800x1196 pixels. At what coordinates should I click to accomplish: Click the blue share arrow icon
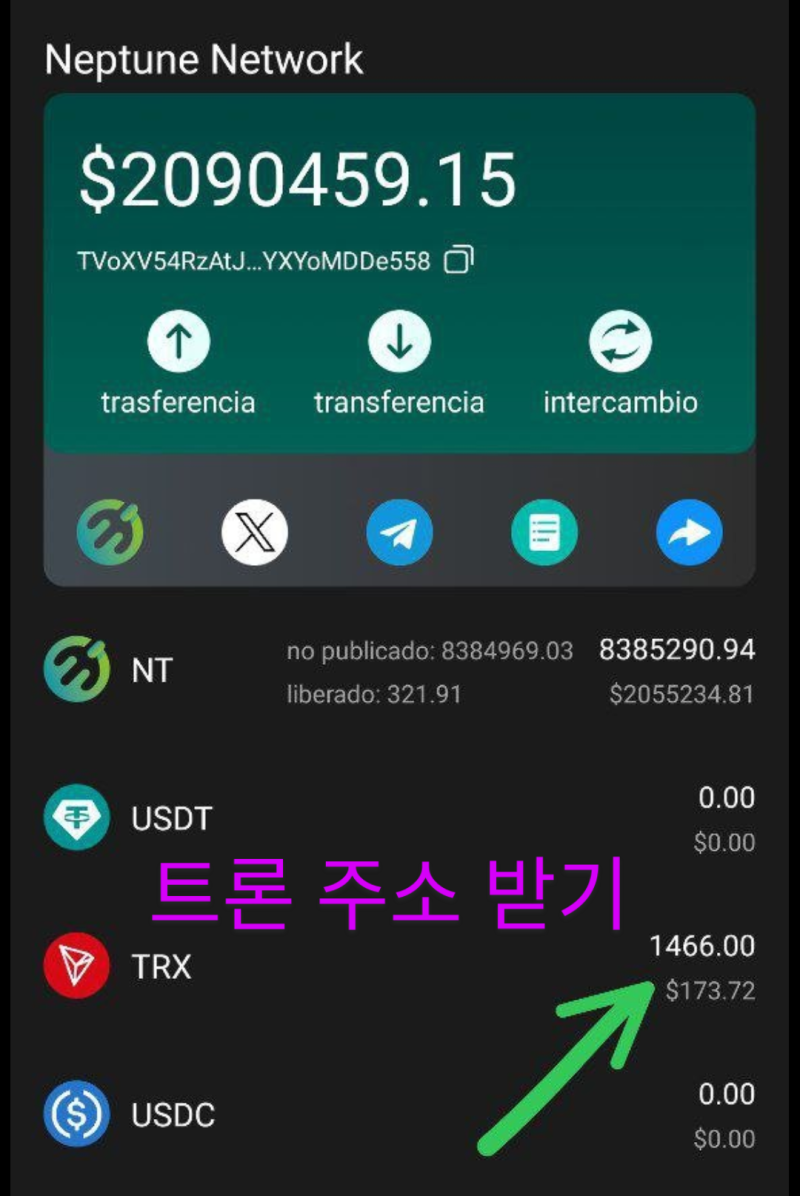tap(688, 532)
